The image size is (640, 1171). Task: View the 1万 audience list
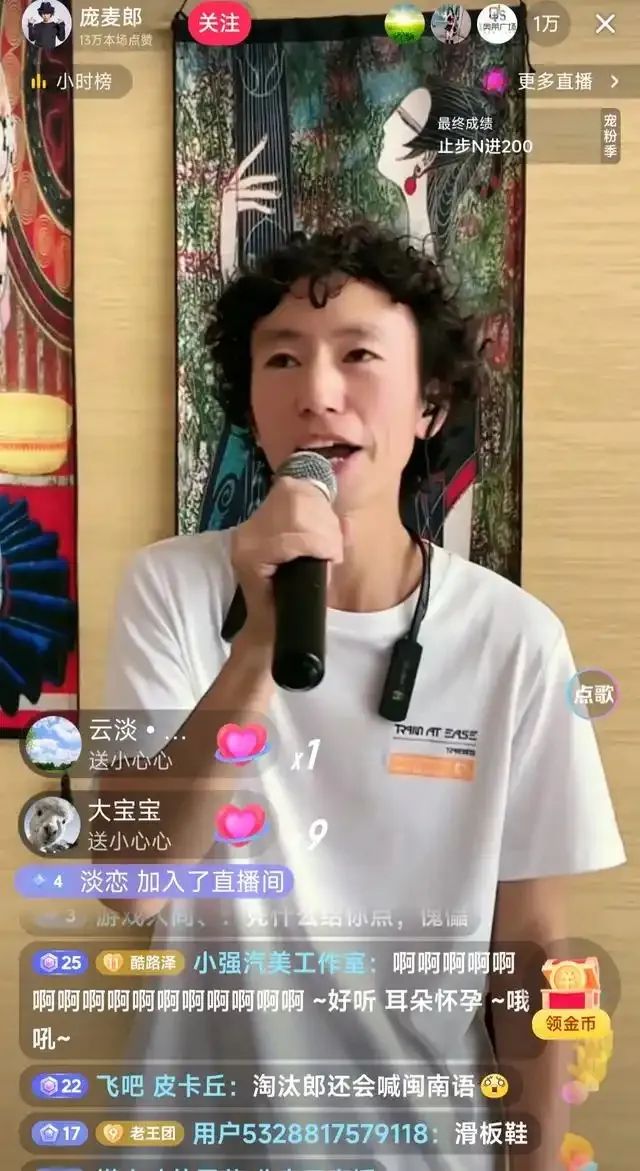[x=545, y=24]
